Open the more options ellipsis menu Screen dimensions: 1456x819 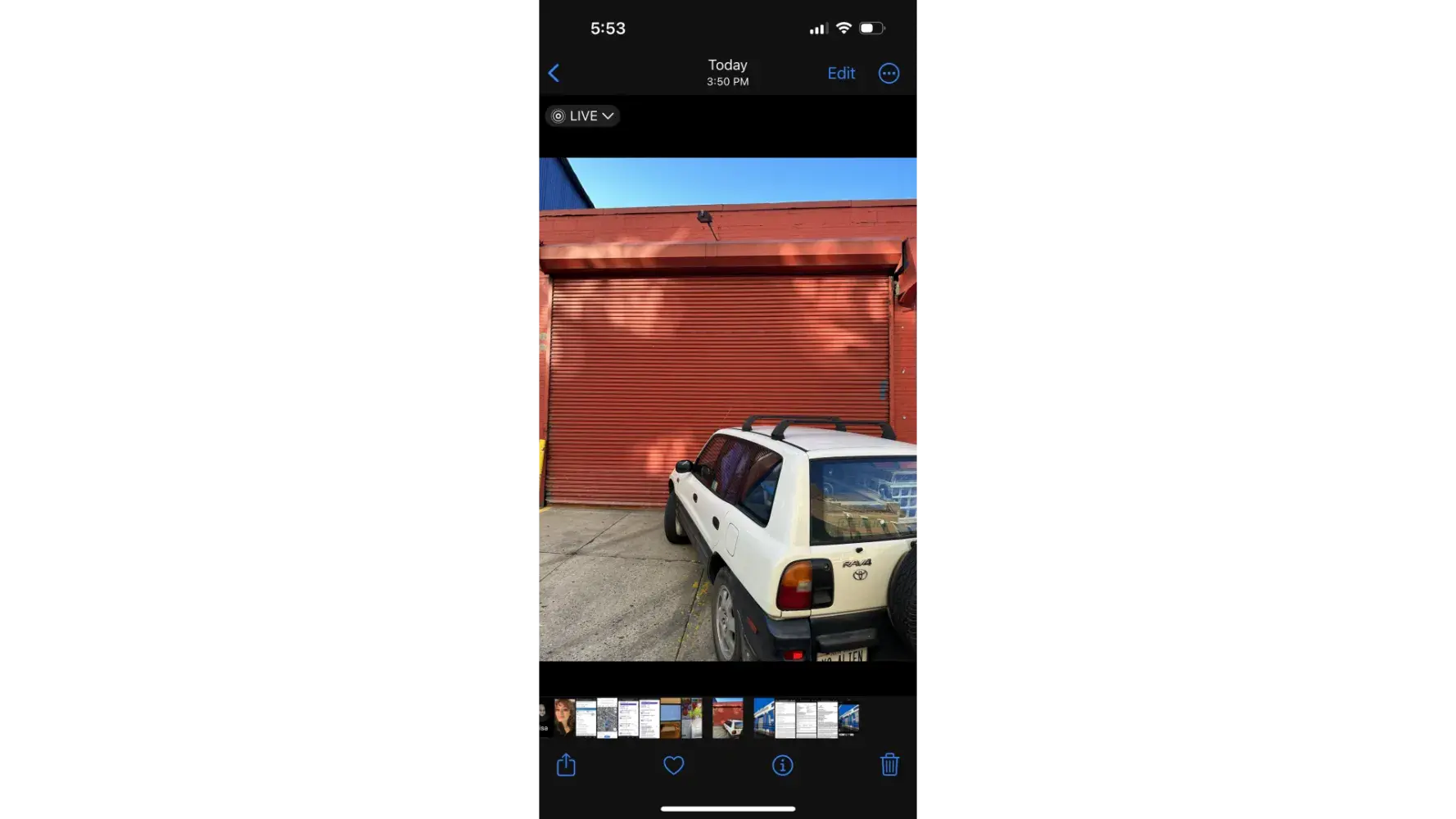889,74
